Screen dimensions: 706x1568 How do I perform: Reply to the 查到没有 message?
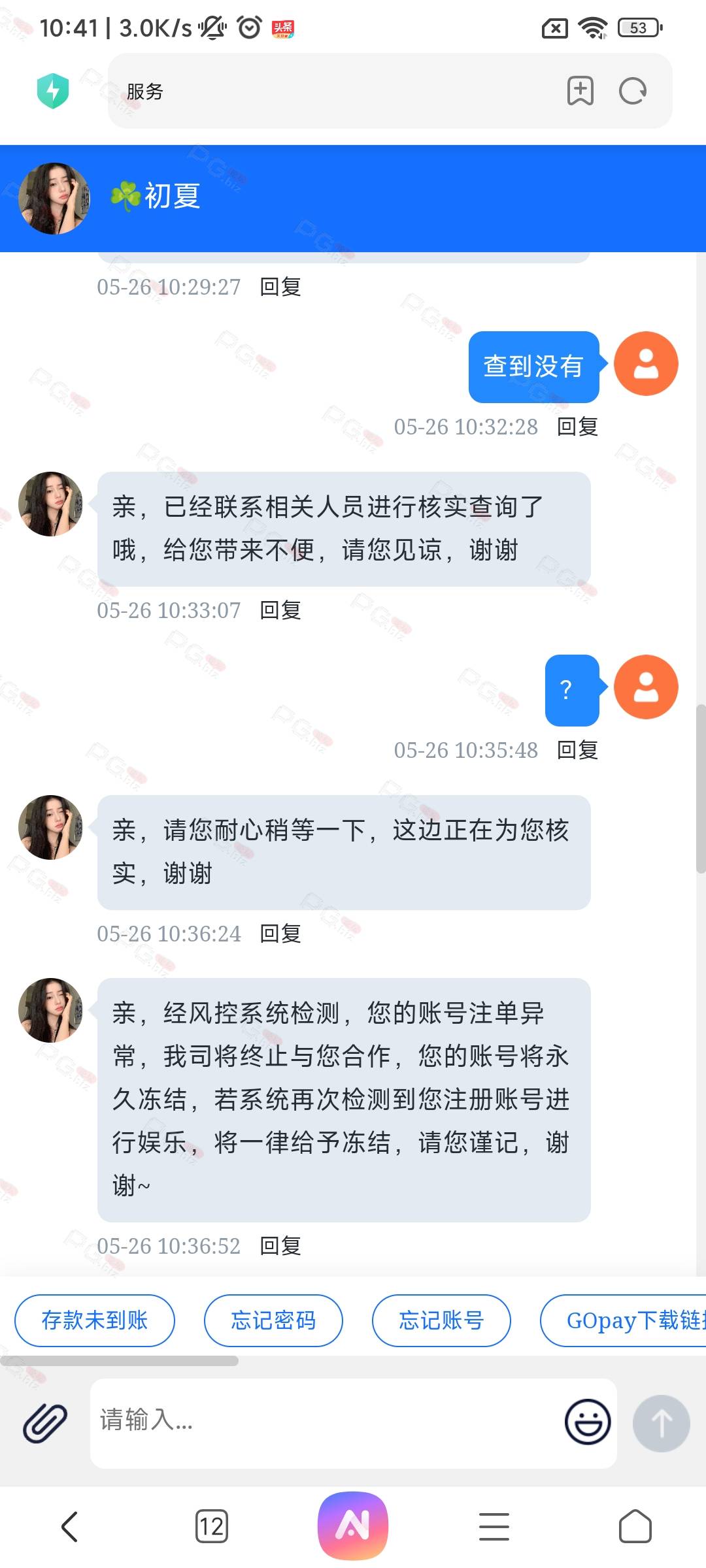(578, 427)
